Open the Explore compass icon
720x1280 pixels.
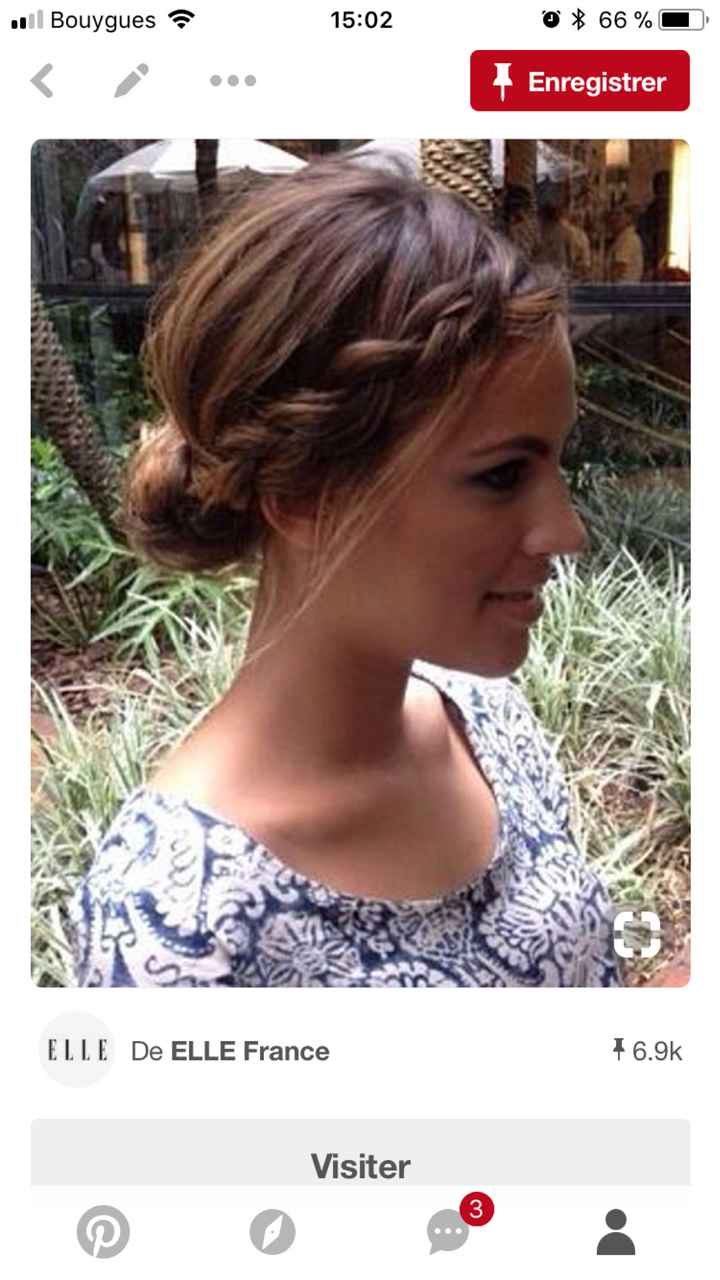point(274,1233)
